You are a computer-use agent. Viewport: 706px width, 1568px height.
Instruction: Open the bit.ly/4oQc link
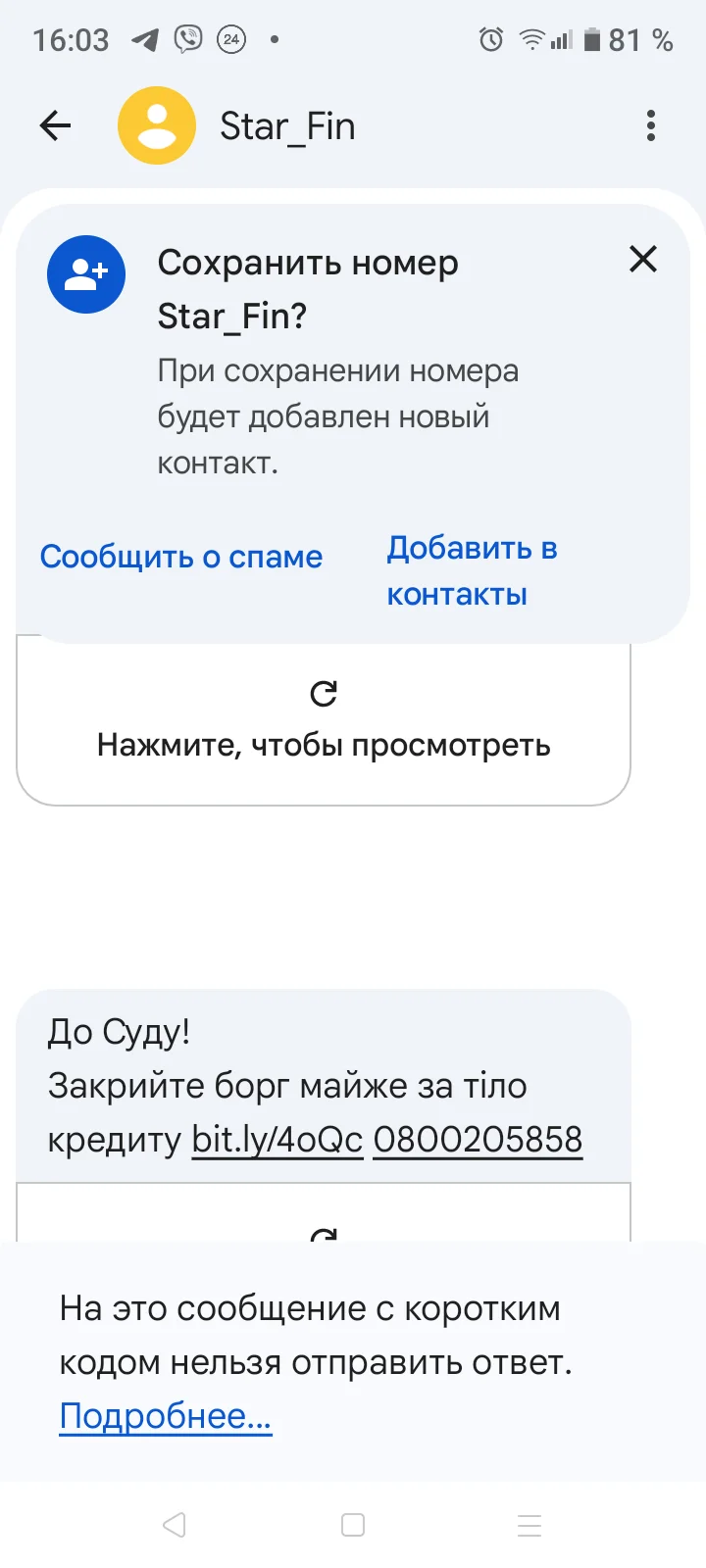pyautogui.click(x=277, y=1140)
